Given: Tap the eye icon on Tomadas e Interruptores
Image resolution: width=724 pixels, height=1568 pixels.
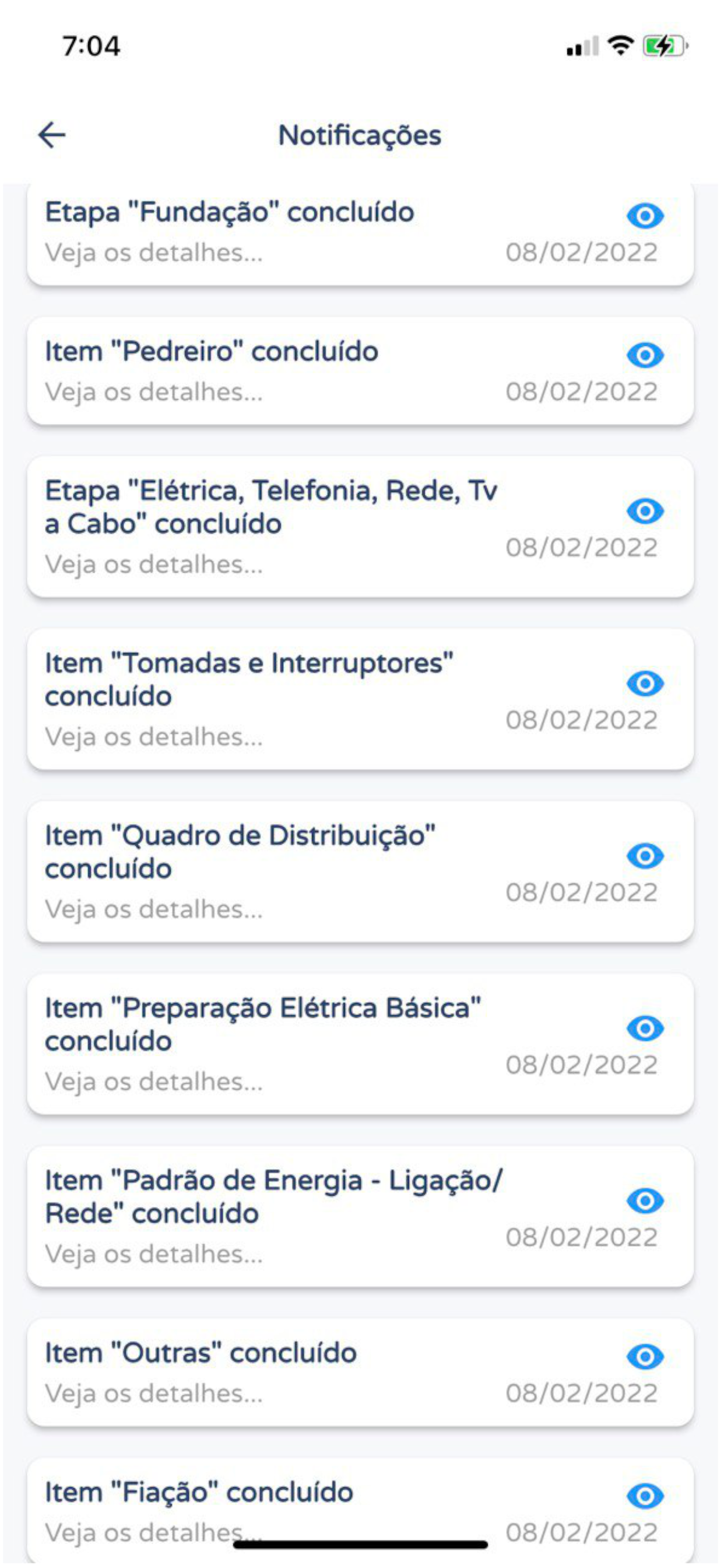Looking at the screenshot, I should pos(645,684).
